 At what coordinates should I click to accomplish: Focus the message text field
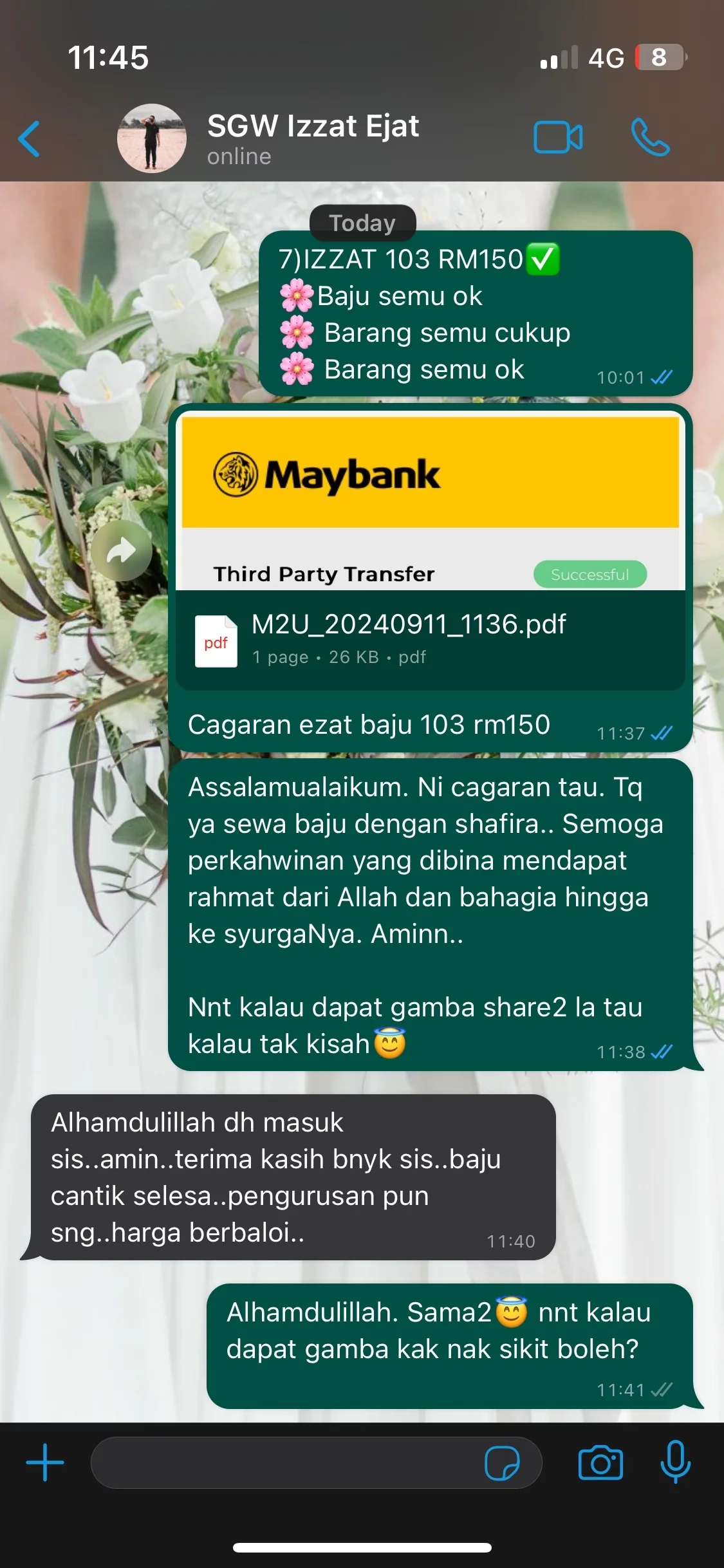[x=283, y=1462]
